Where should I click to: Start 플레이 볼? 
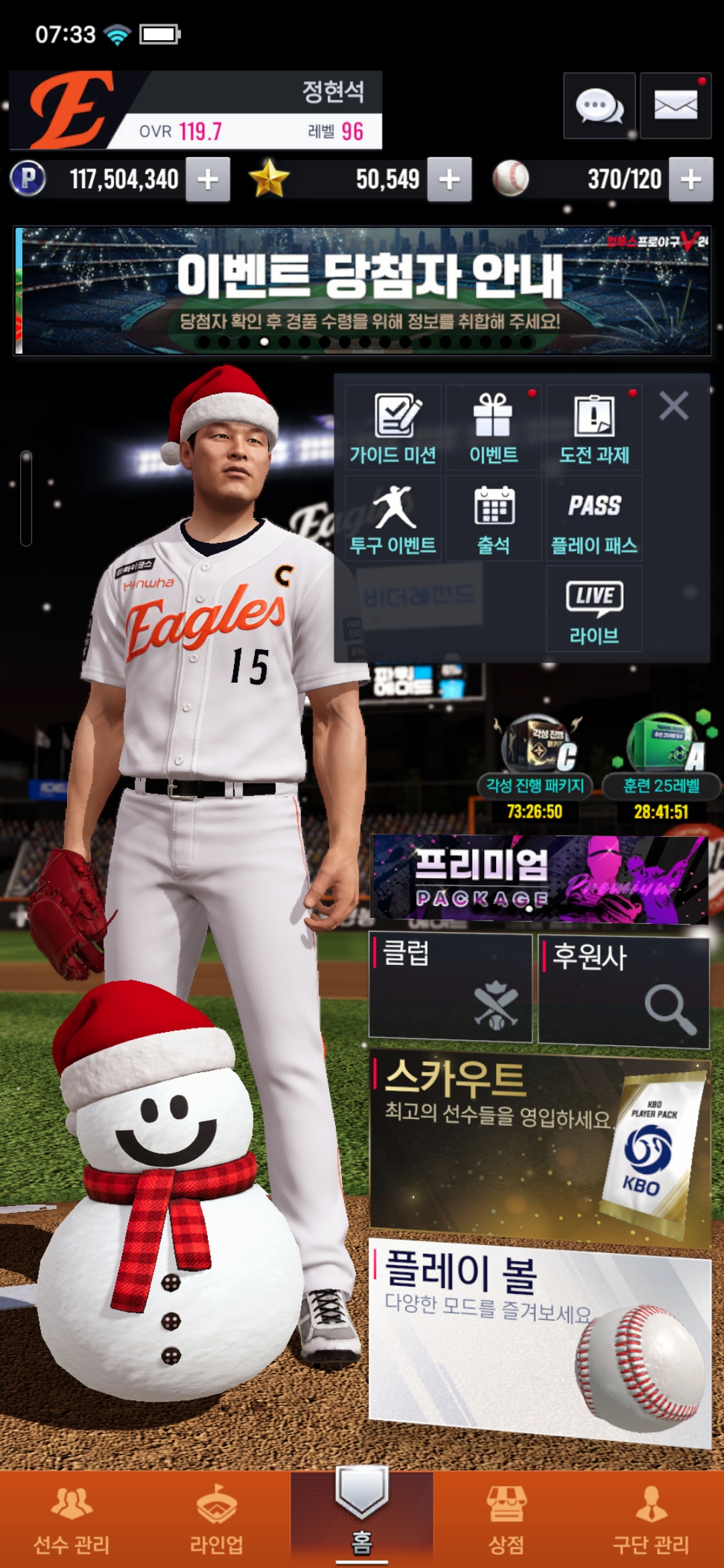tap(540, 1337)
